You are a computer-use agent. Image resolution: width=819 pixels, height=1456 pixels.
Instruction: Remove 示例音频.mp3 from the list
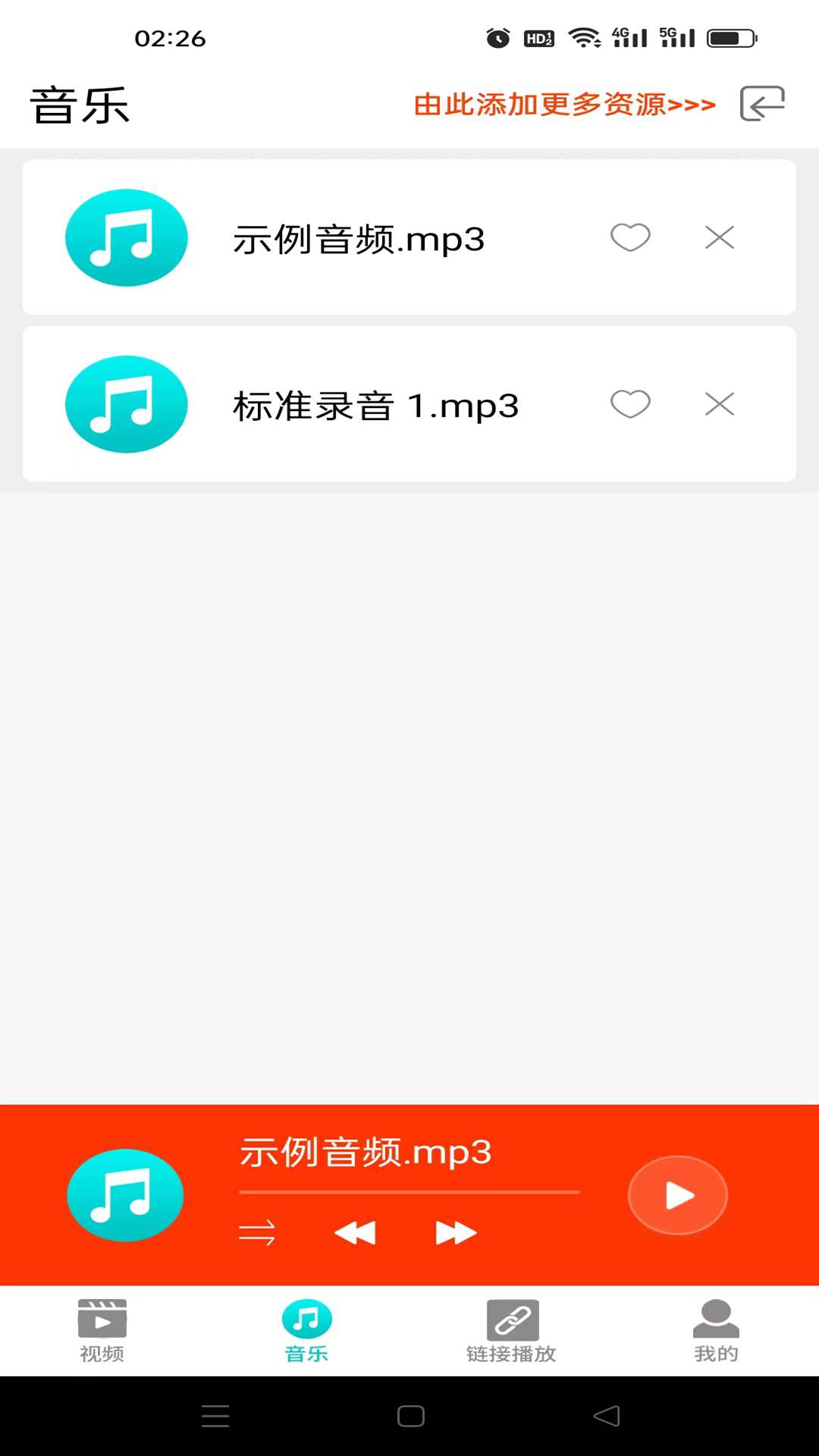(x=719, y=237)
